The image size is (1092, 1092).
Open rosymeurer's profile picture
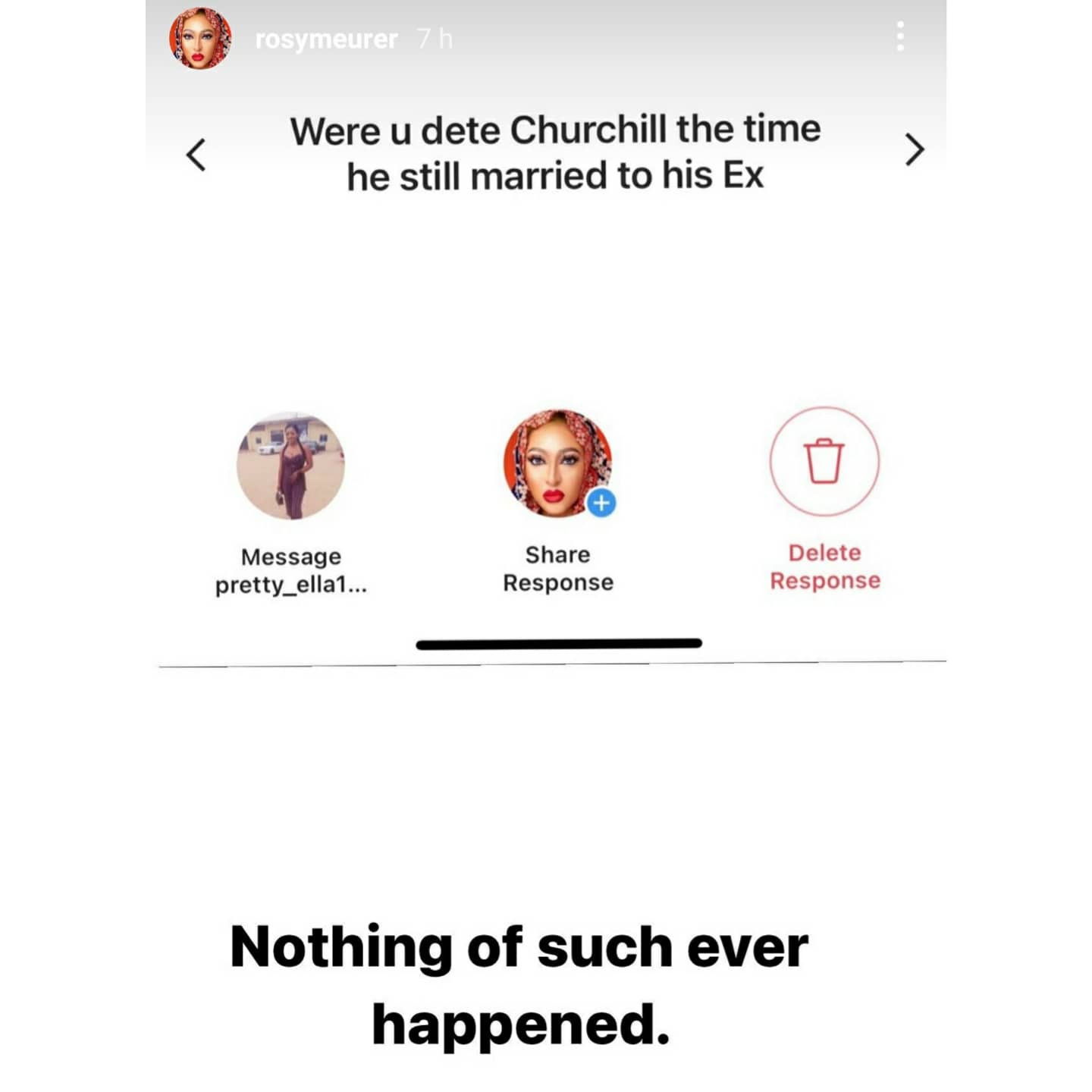199,39
